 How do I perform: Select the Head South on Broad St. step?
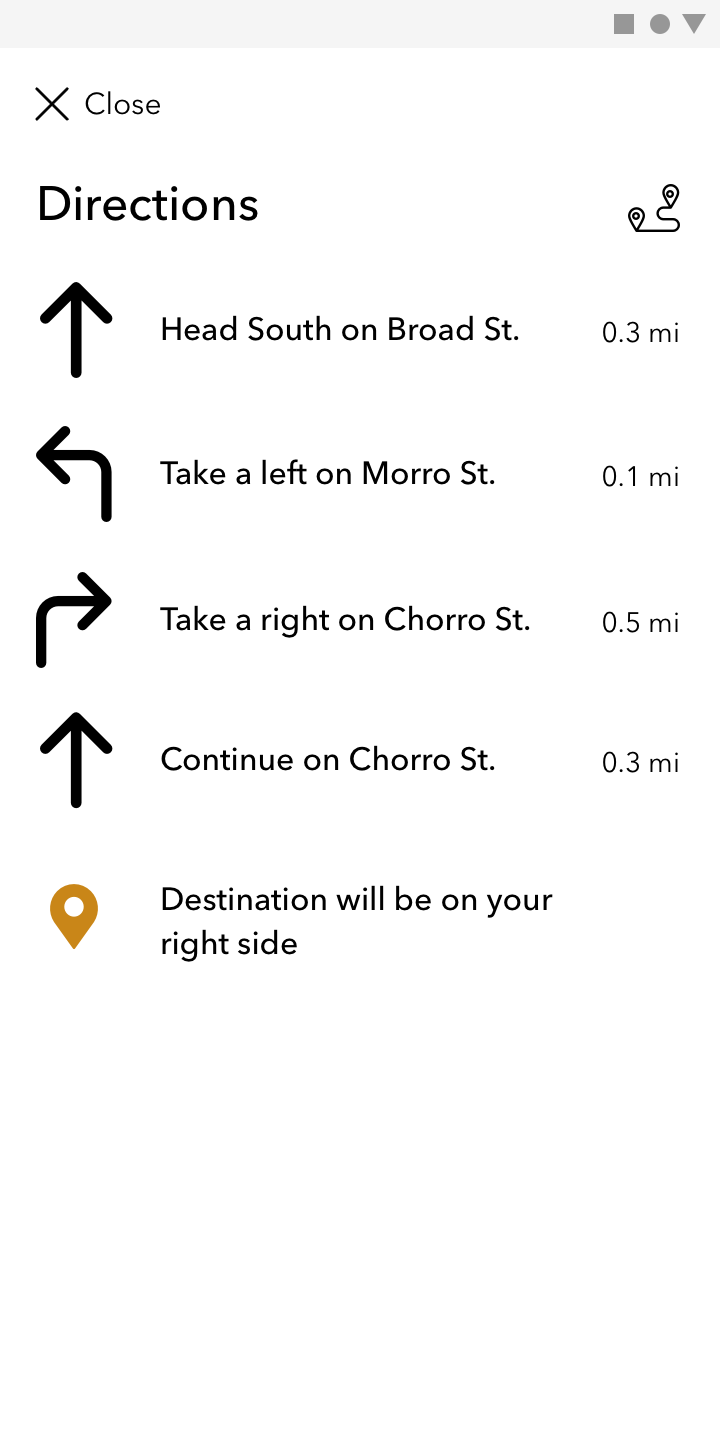(x=340, y=330)
